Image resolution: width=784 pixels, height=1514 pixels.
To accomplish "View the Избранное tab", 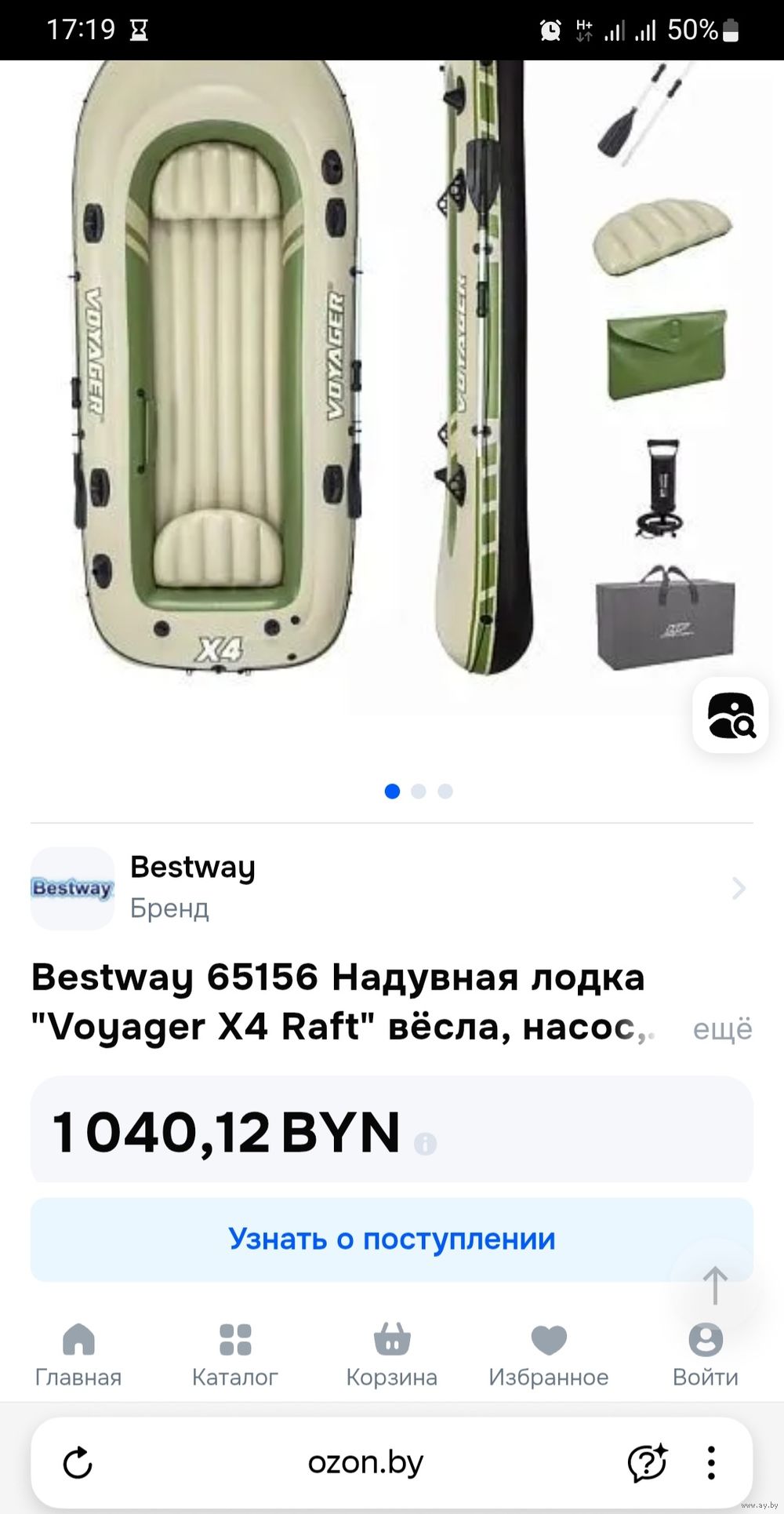I will [x=549, y=1356].
